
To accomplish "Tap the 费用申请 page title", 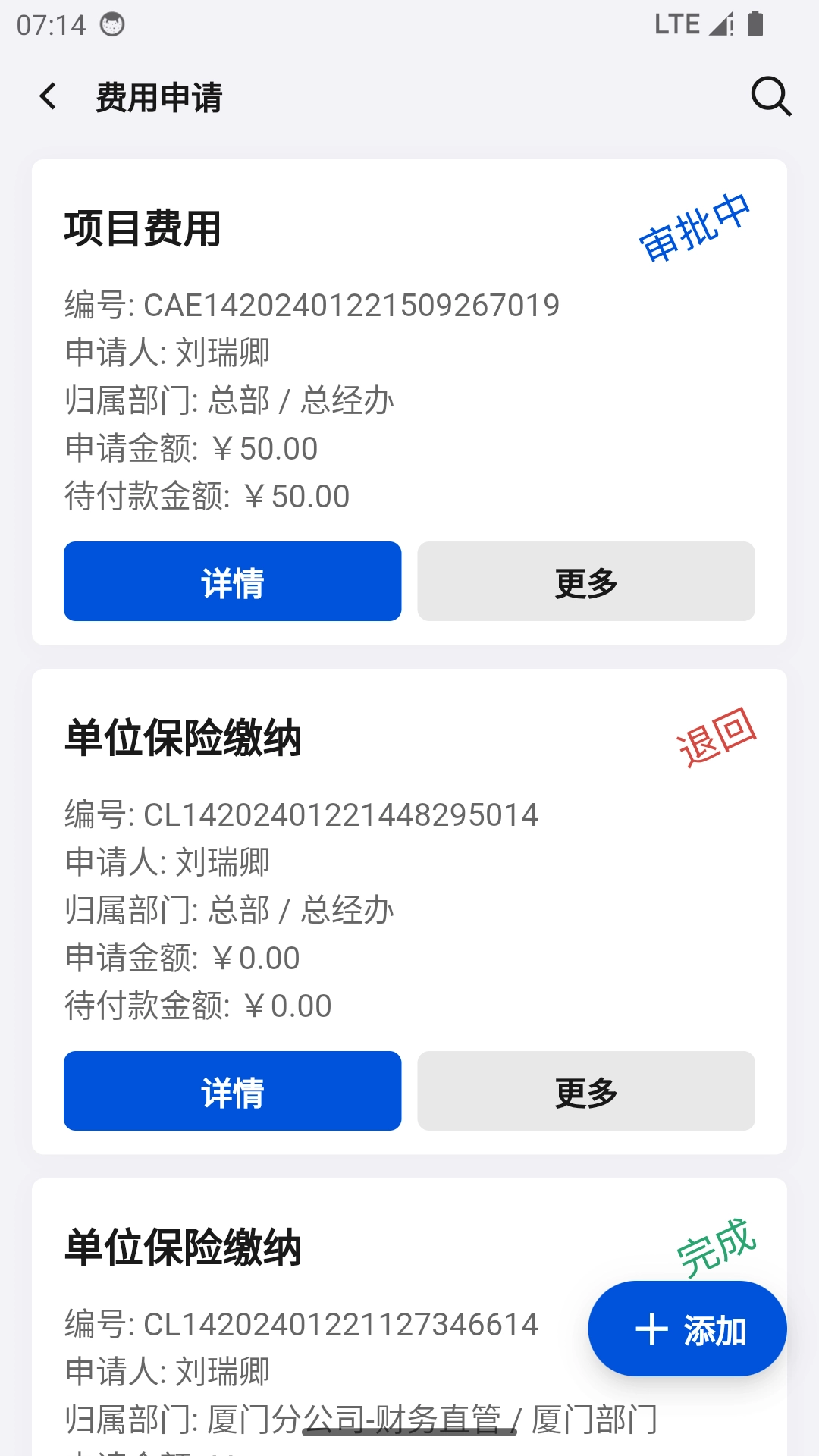I will click(x=157, y=97).
